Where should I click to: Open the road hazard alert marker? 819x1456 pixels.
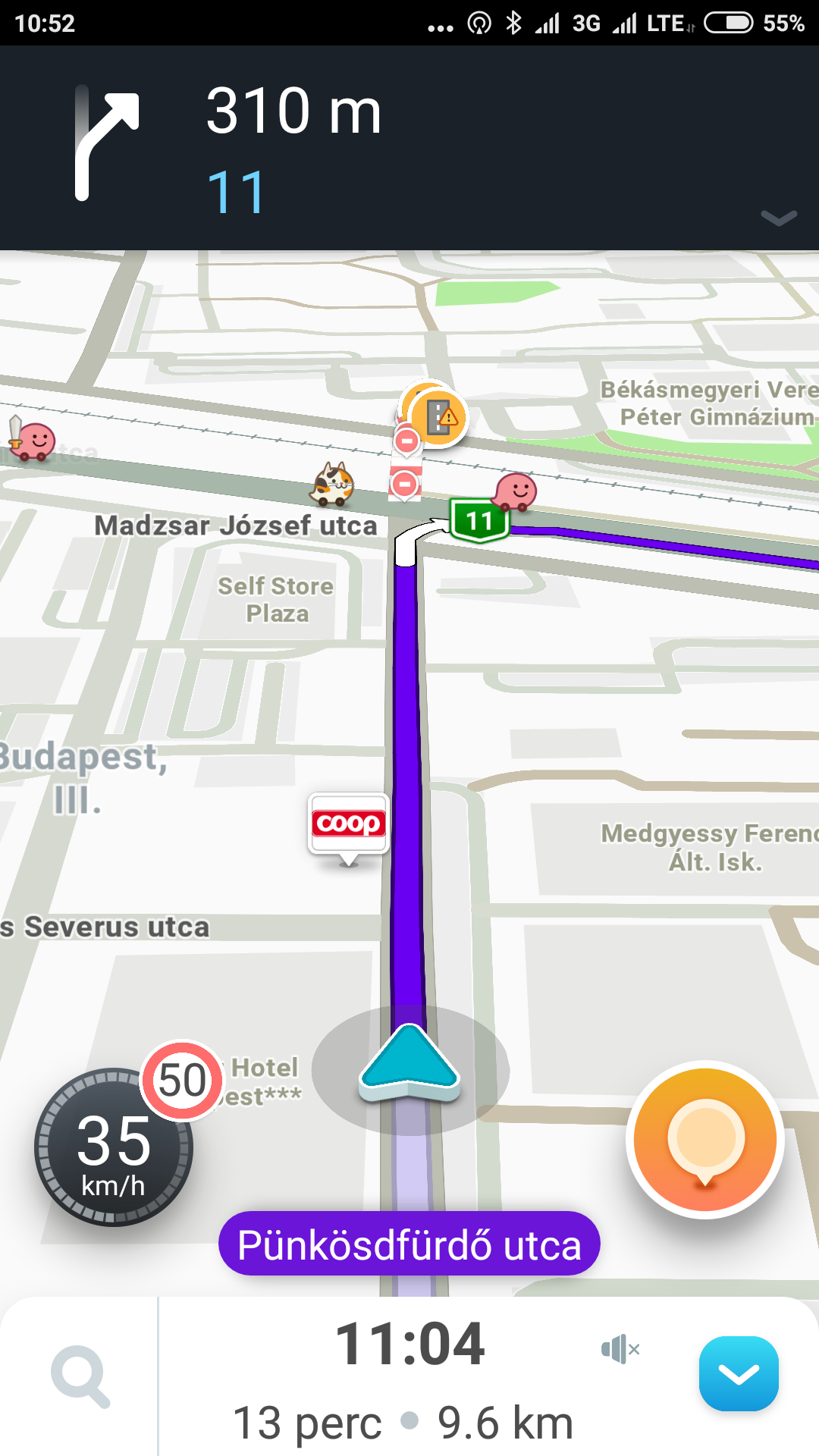(x=438, y=416)
